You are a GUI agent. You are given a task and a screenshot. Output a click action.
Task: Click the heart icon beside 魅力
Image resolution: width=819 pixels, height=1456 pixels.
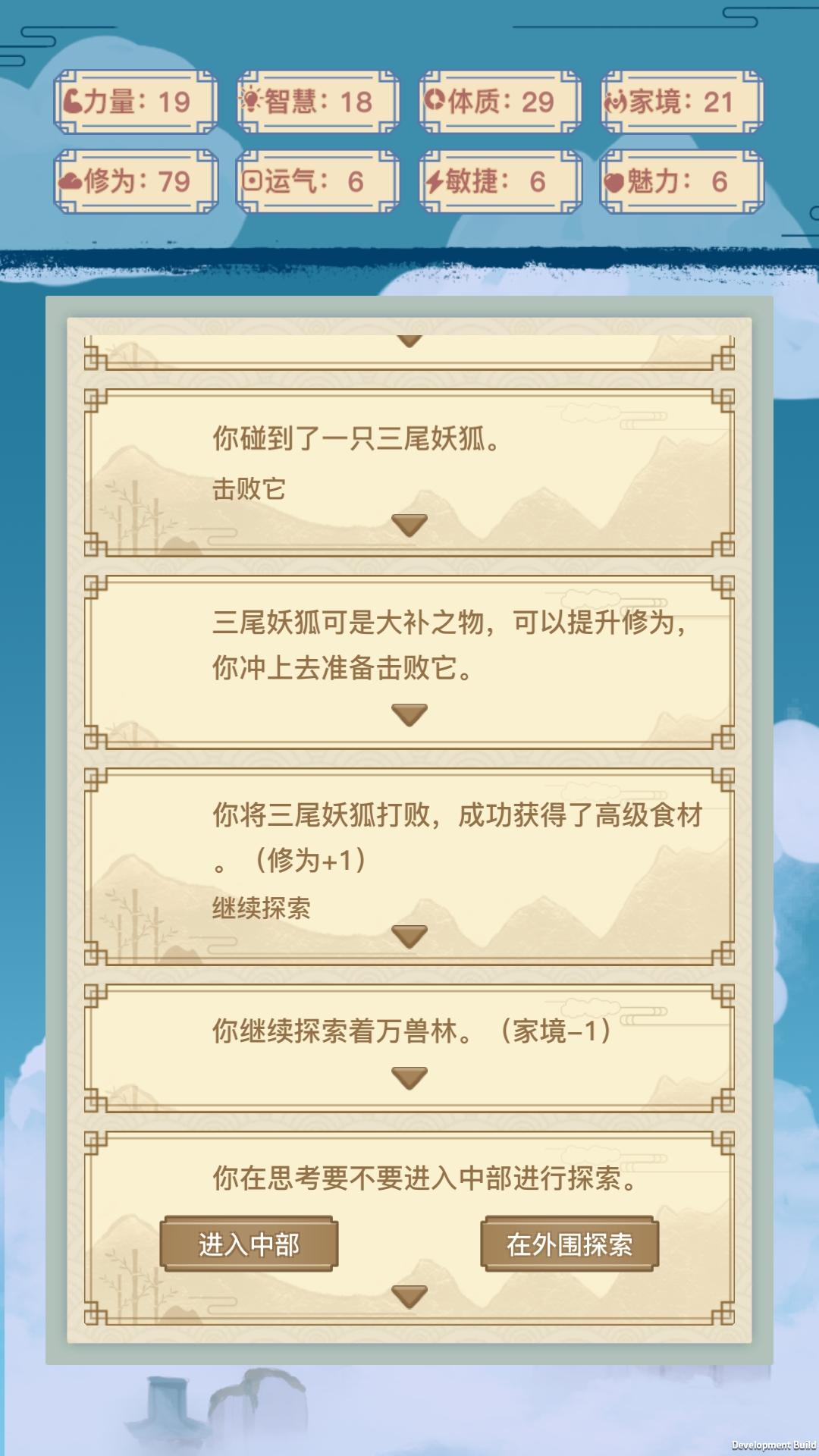click(617, 182)
